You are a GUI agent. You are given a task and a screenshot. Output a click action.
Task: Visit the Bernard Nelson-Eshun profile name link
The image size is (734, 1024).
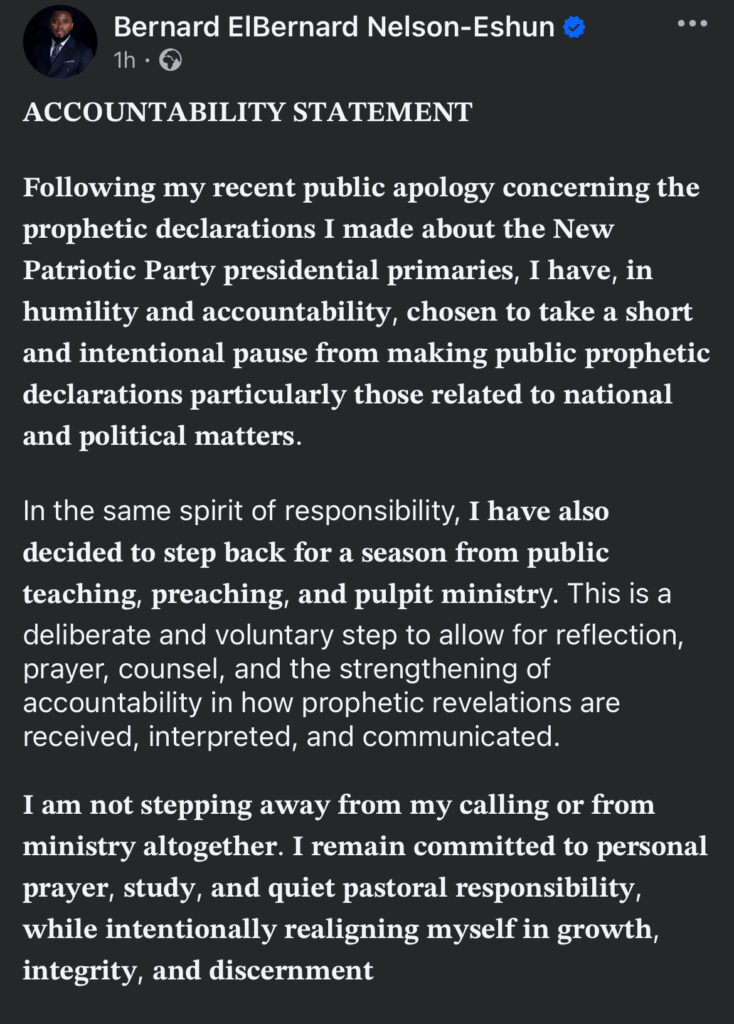334,27
